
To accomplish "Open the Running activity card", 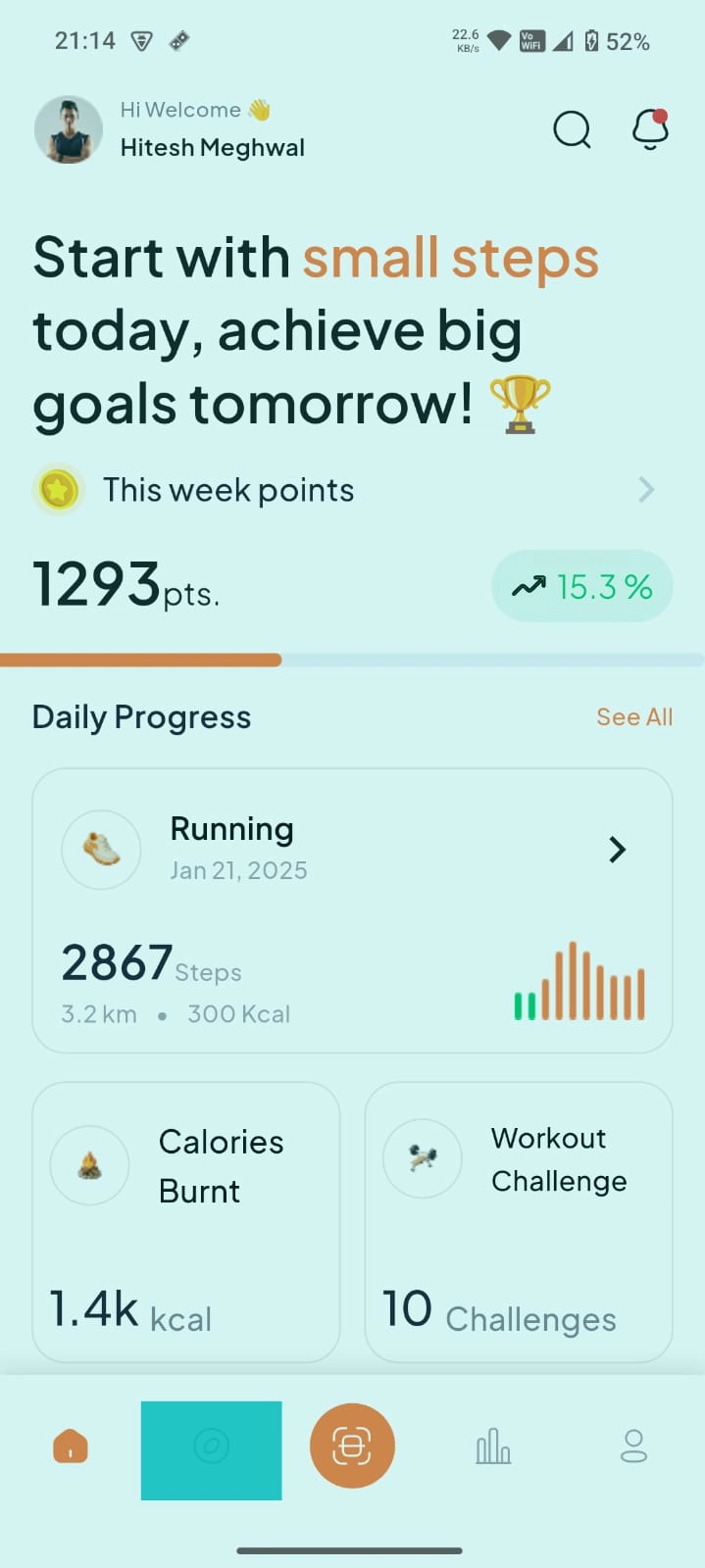I will 352,910.
